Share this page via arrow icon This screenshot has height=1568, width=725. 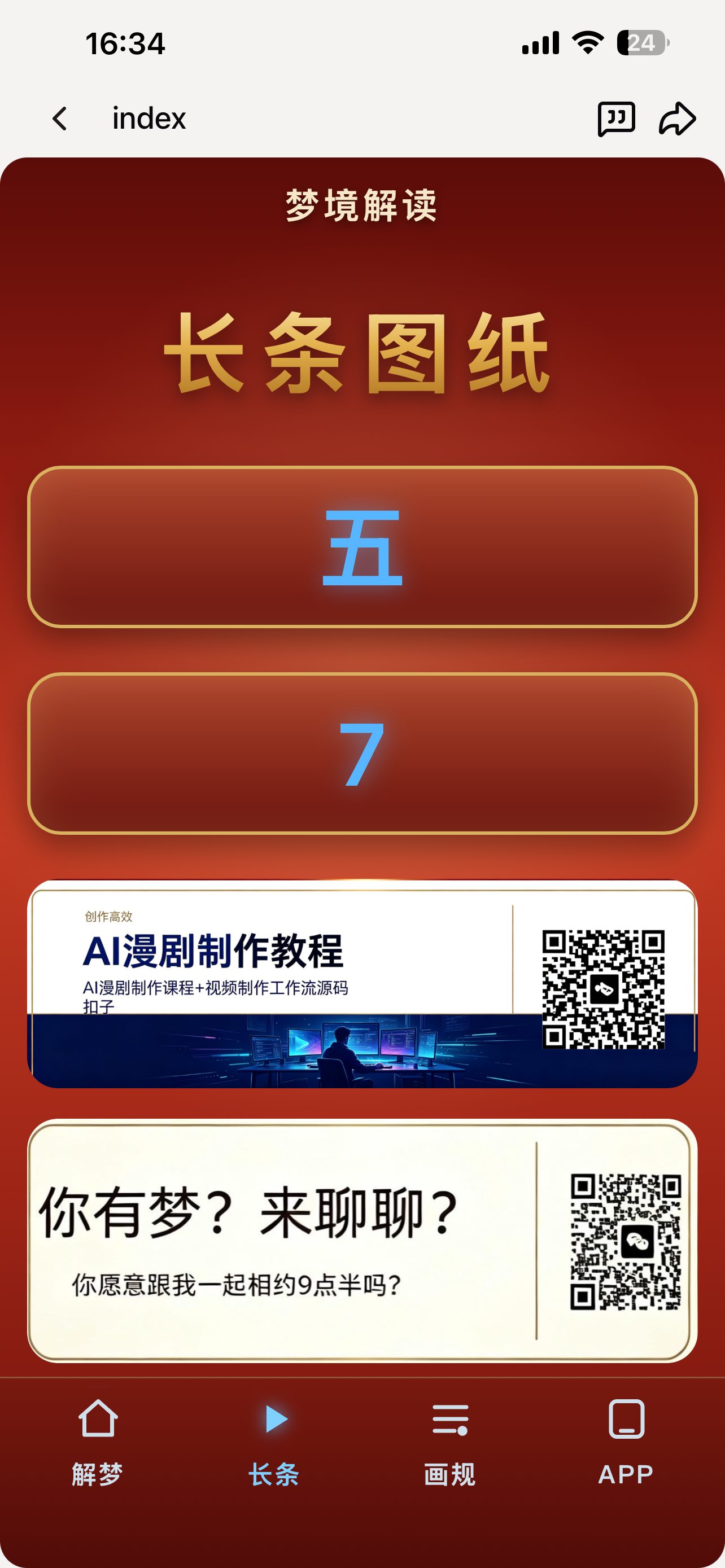[677, 118]
